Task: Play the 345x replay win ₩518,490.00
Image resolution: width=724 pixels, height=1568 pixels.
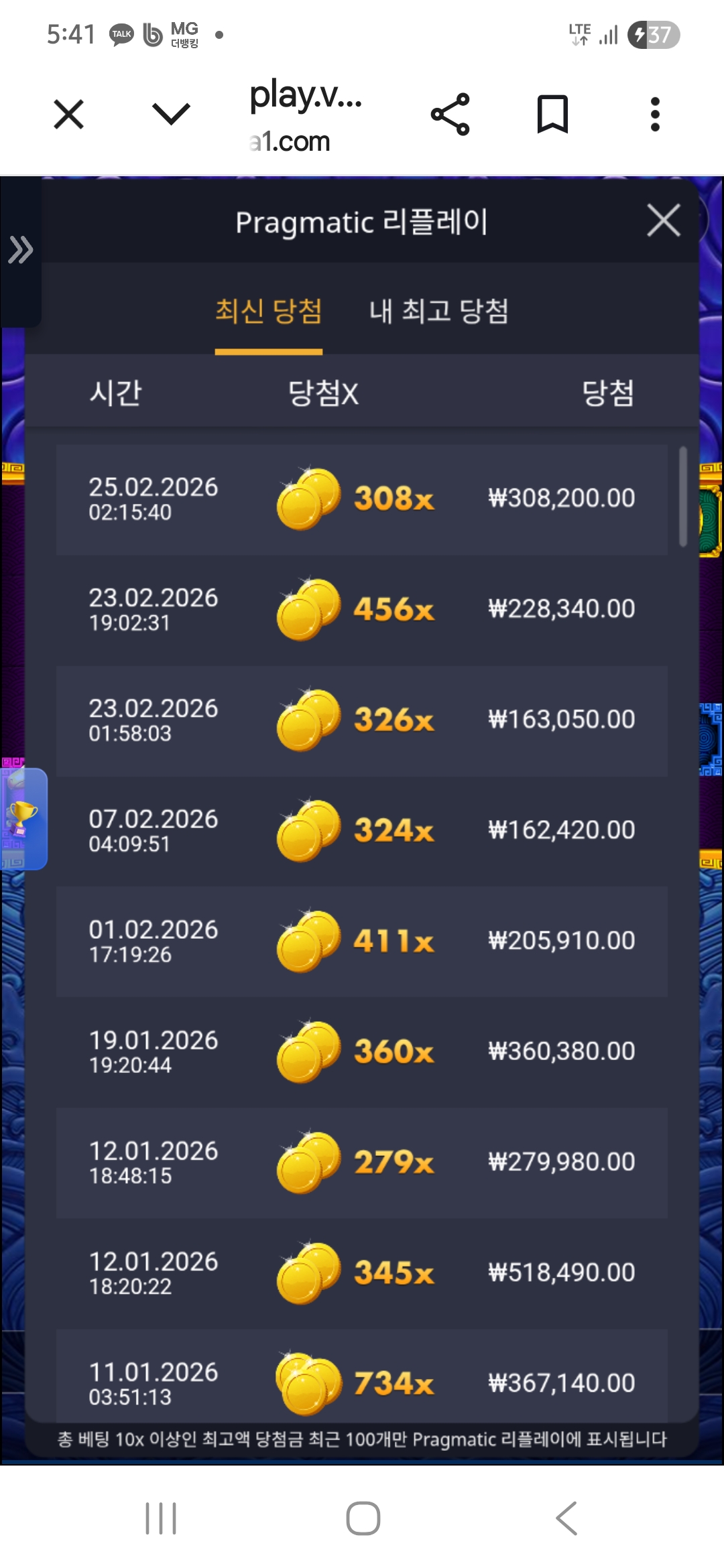Action: point(361,1273)
